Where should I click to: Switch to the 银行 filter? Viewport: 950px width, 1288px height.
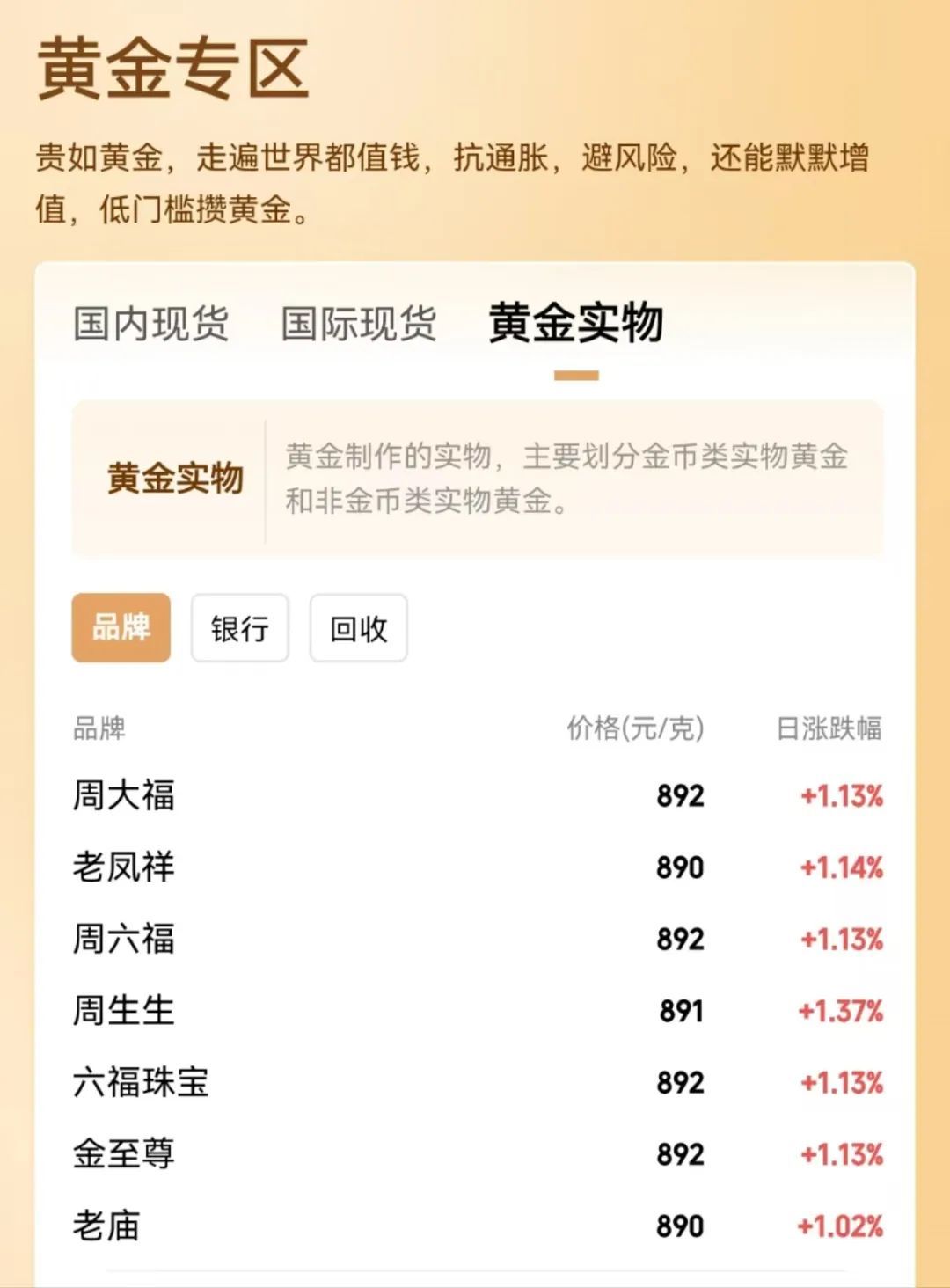[238, 628]
